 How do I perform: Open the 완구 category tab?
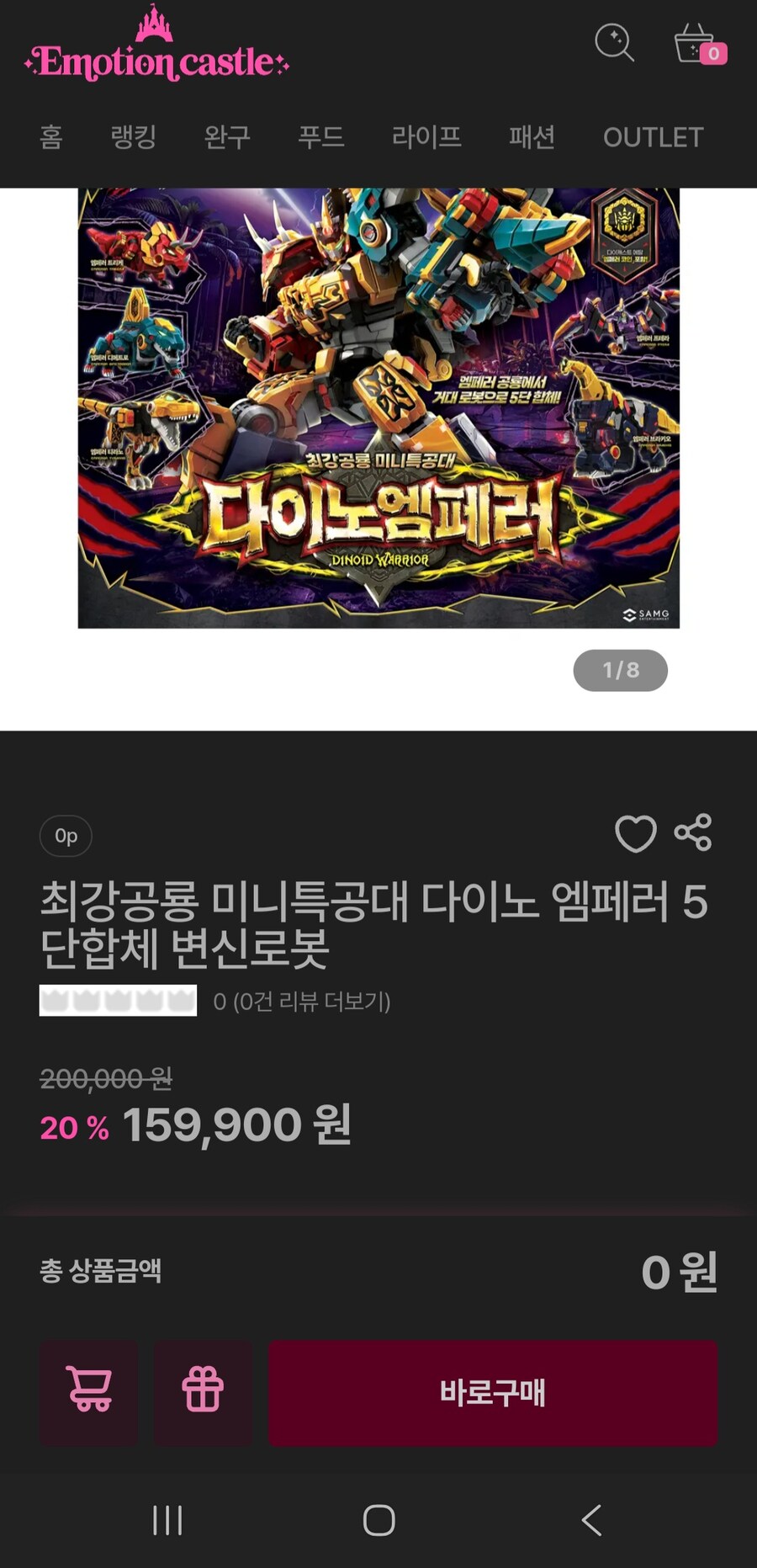pyautogui.click(x=227, y=136)
